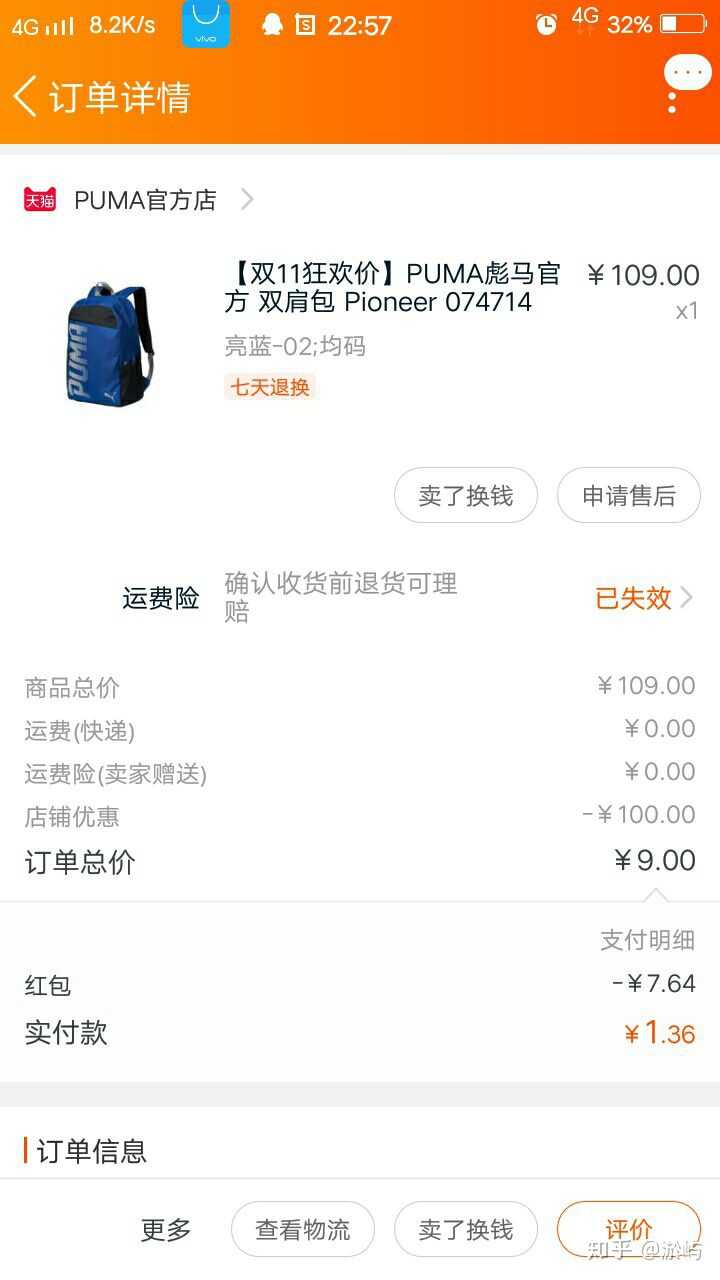
Task: Tap 申请售后 to request after-sales service
Action: pos(628,495)
